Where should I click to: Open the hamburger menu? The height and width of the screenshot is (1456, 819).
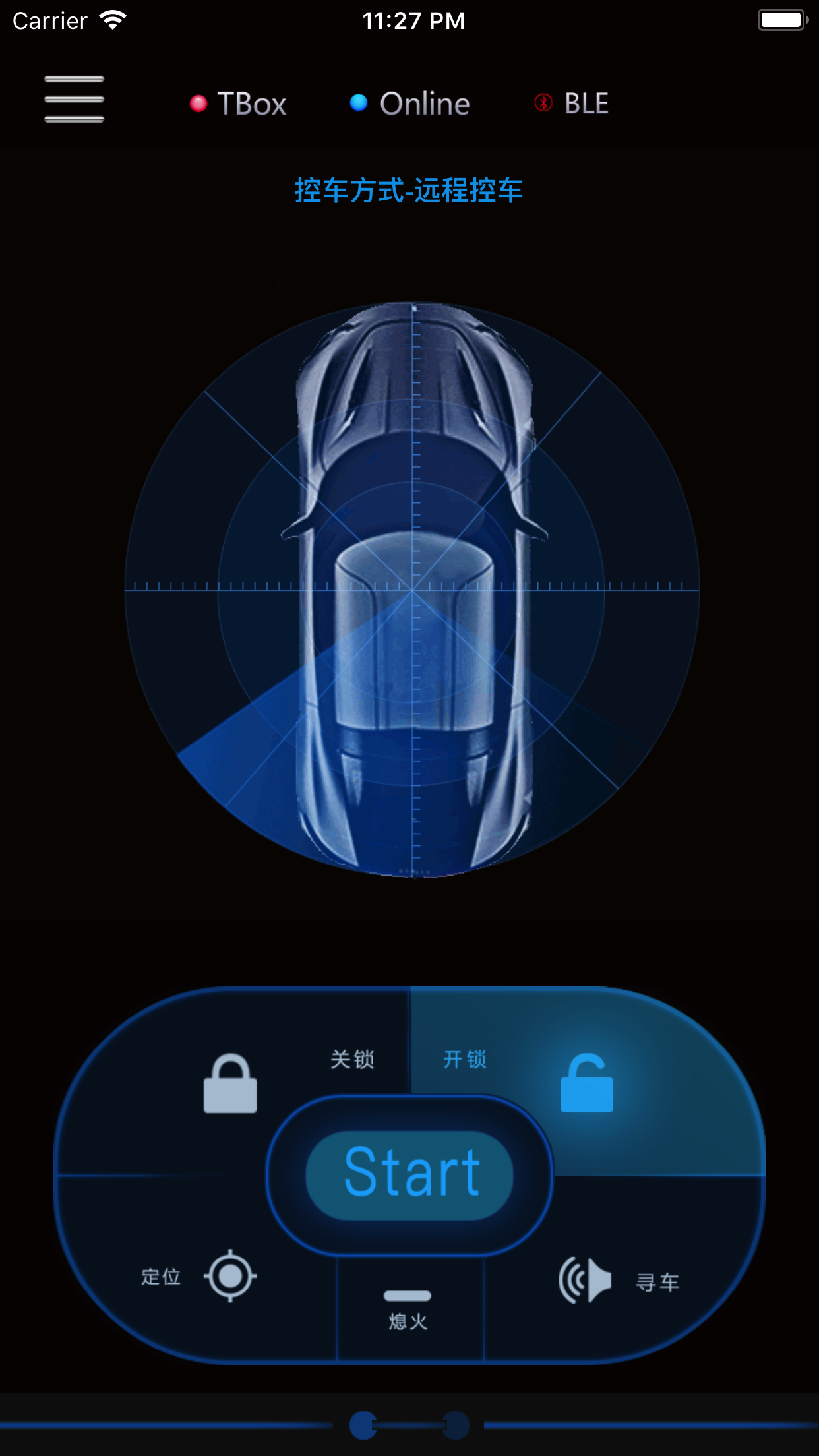coord(74,100)
